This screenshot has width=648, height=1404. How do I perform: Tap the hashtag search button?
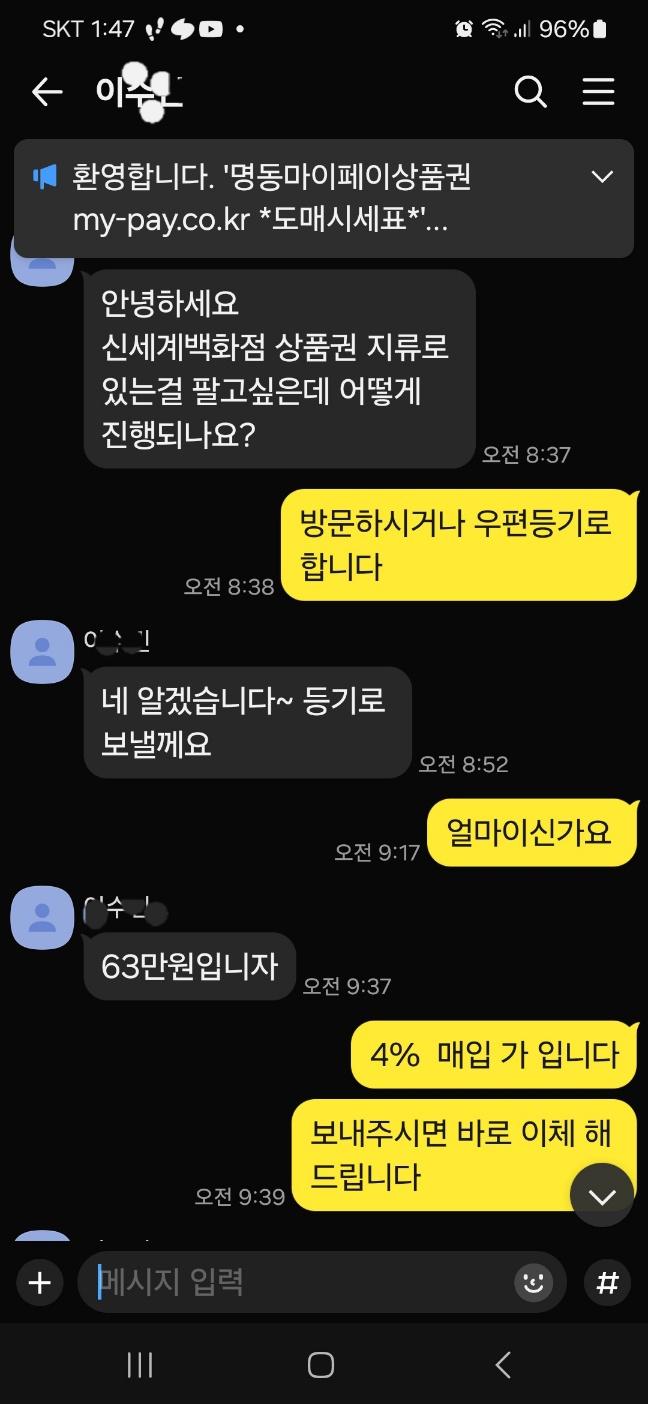pyautogui.click(x=607, y=1283)
